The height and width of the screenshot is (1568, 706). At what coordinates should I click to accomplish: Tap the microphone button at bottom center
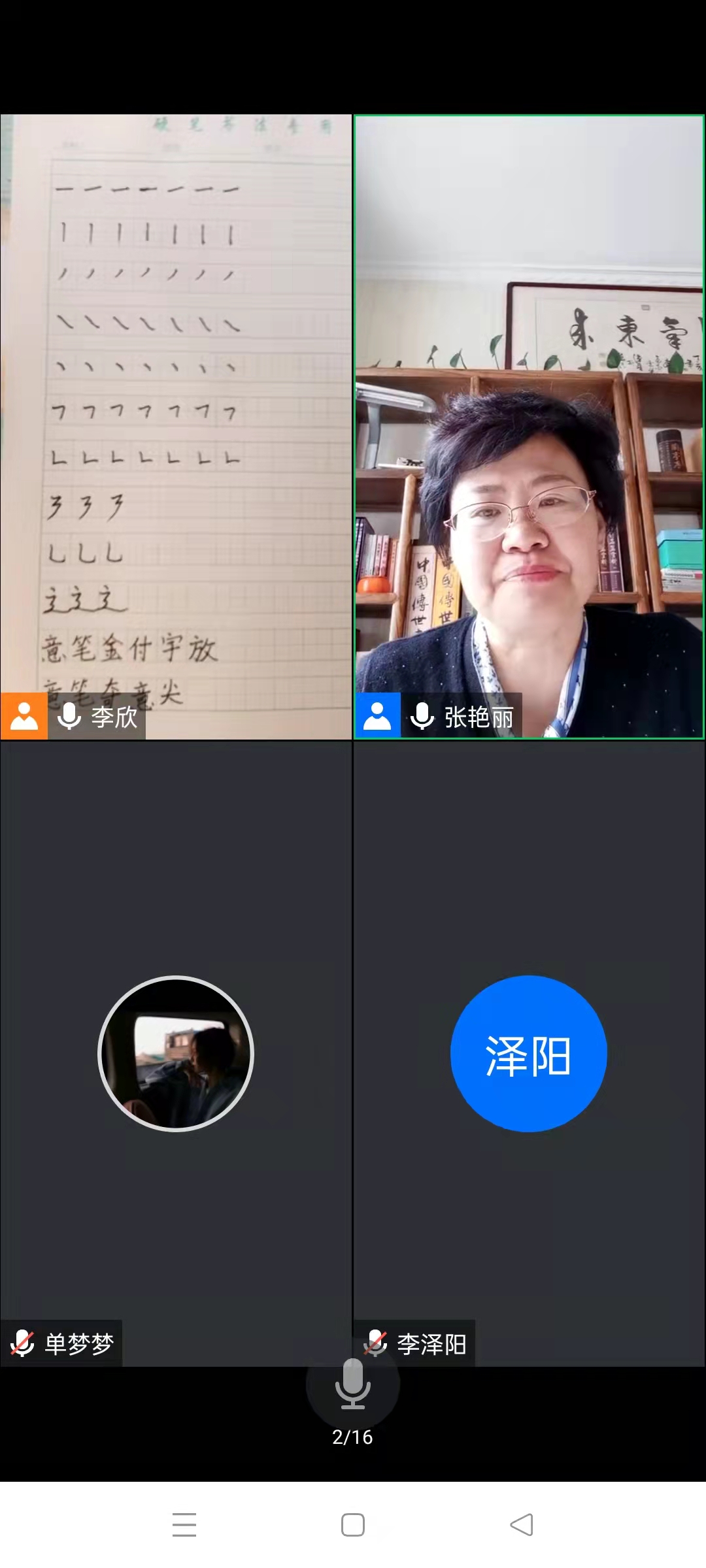(352, 1384)
